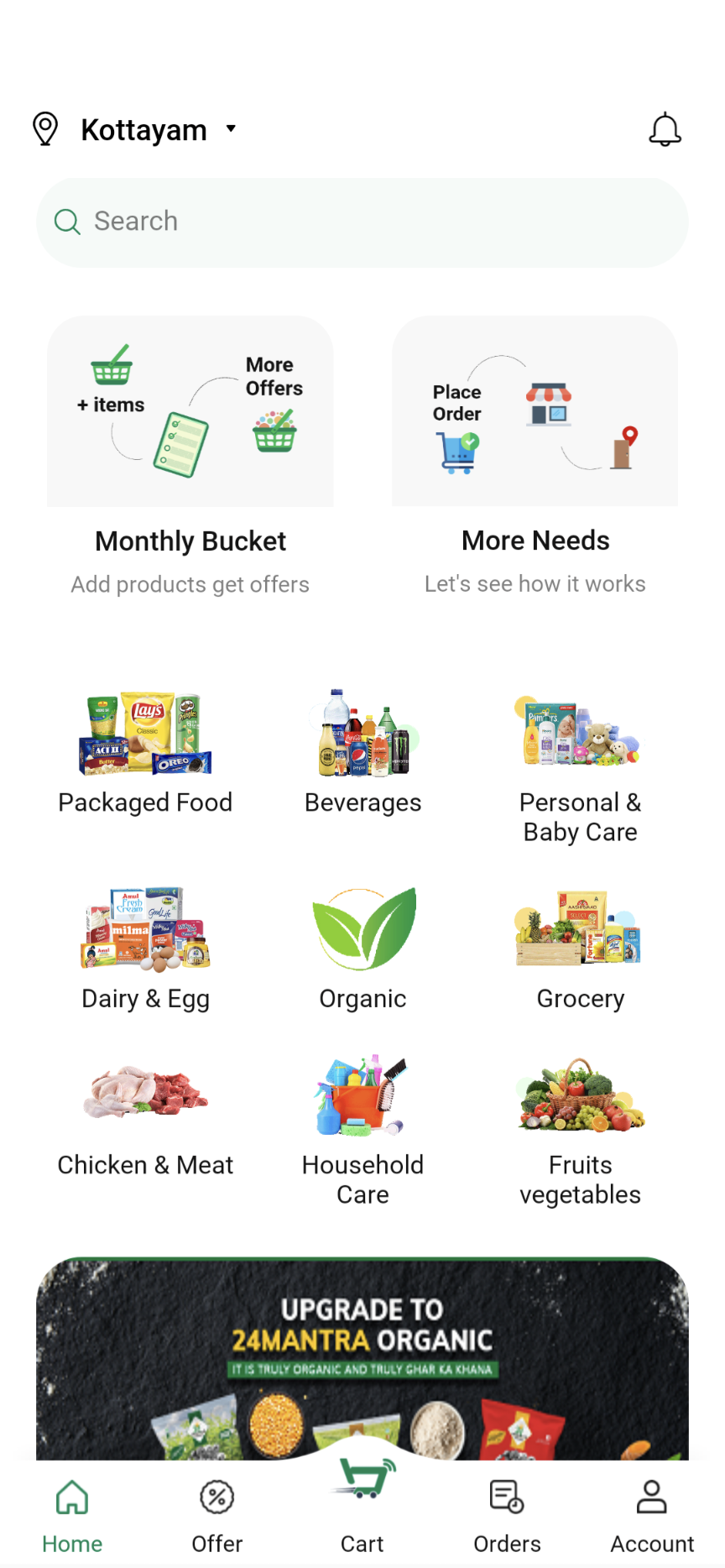Browse the Grocery category
725x1568 pixels.
tap(580, 949)
